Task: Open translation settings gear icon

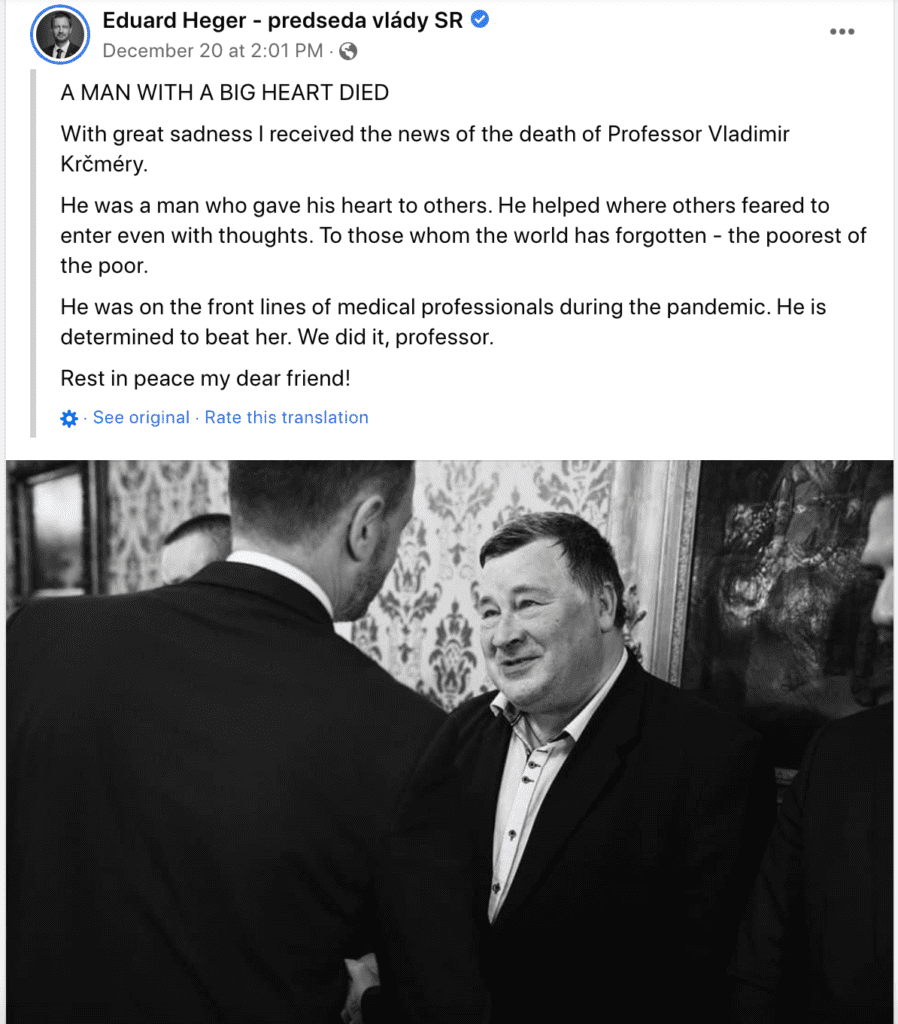Action: [x=69, y=419]
